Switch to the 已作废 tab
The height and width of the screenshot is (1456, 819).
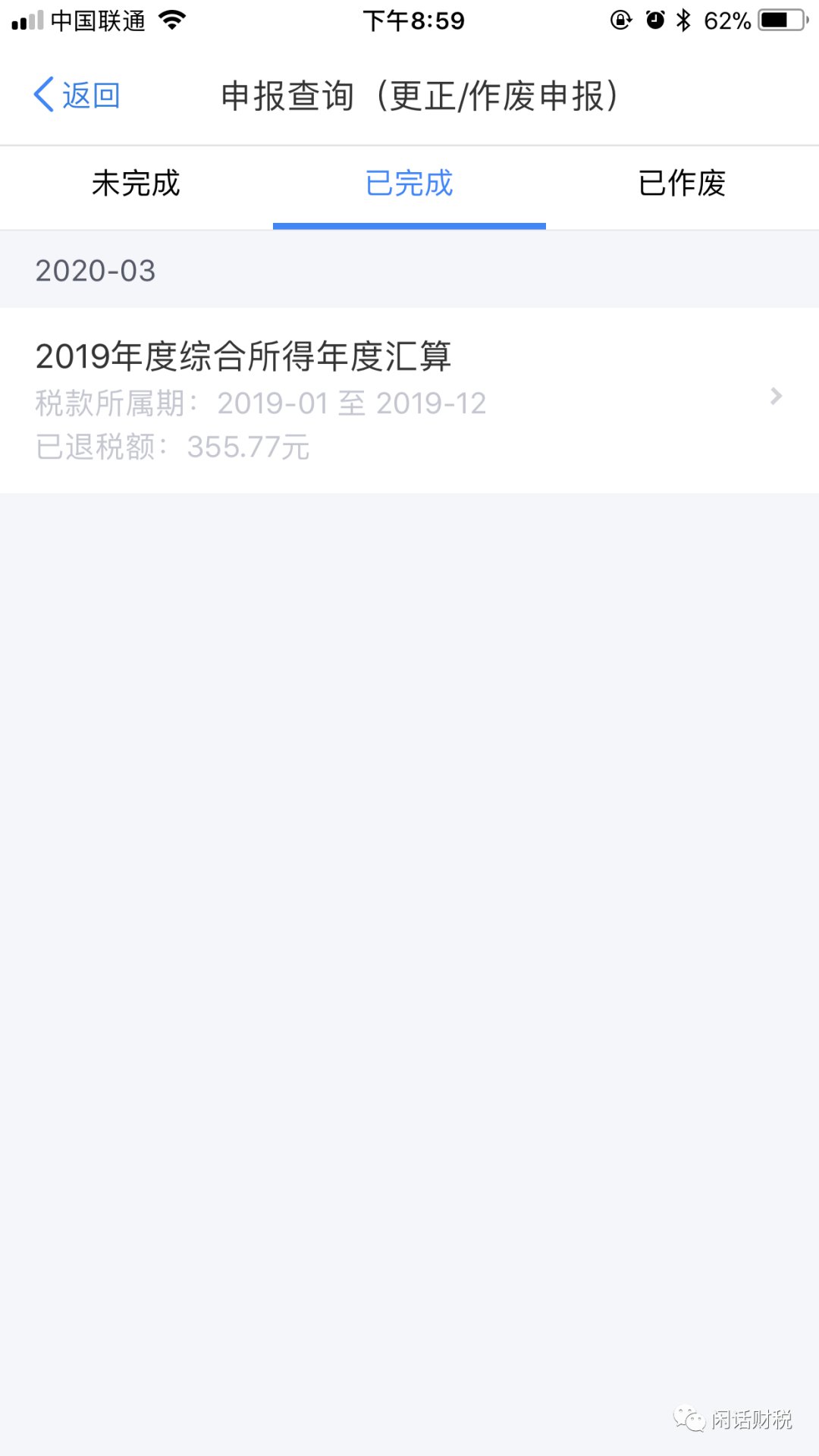682,184
